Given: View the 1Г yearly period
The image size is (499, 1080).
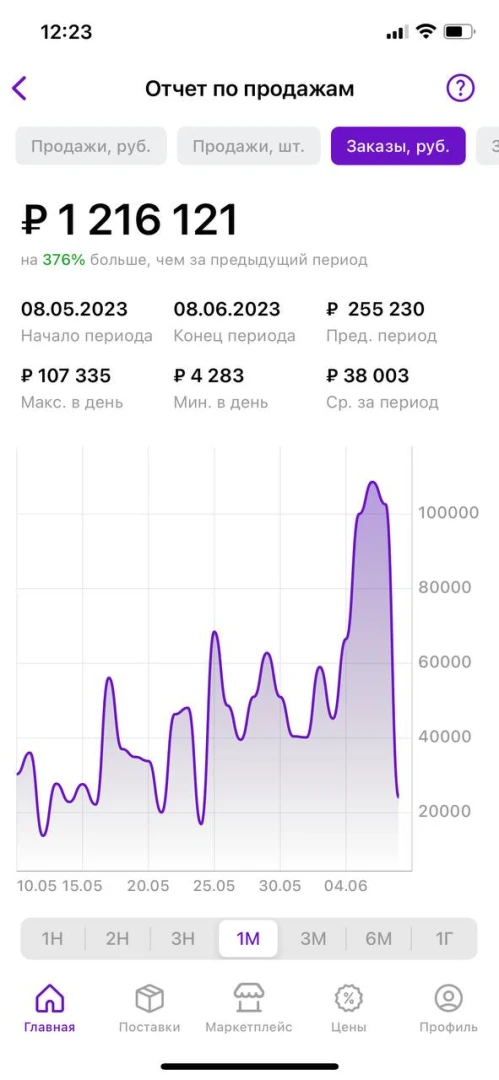Looking at the screenshot, I should (x=444, y=938).
